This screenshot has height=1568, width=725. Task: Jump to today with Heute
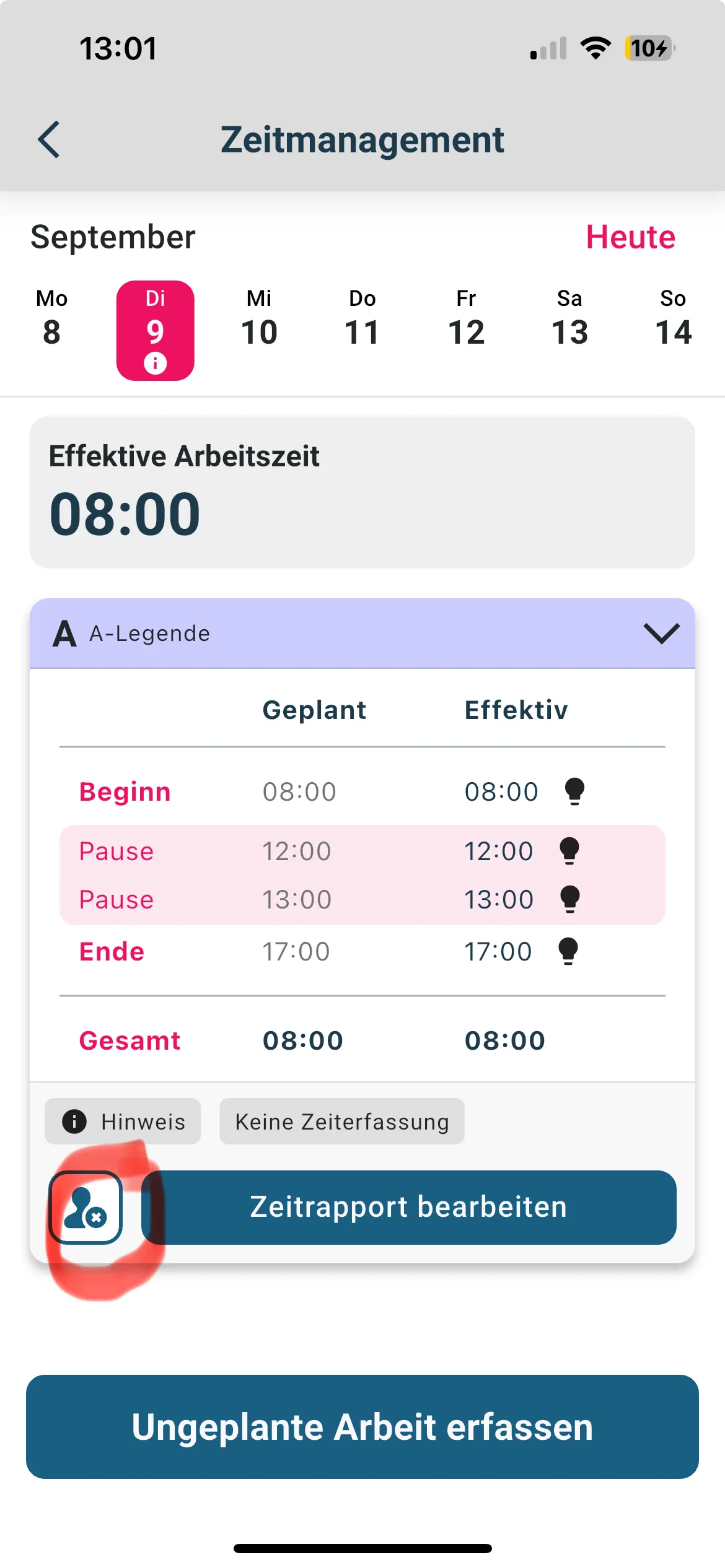pyautogui.click(x=630, y=237)
